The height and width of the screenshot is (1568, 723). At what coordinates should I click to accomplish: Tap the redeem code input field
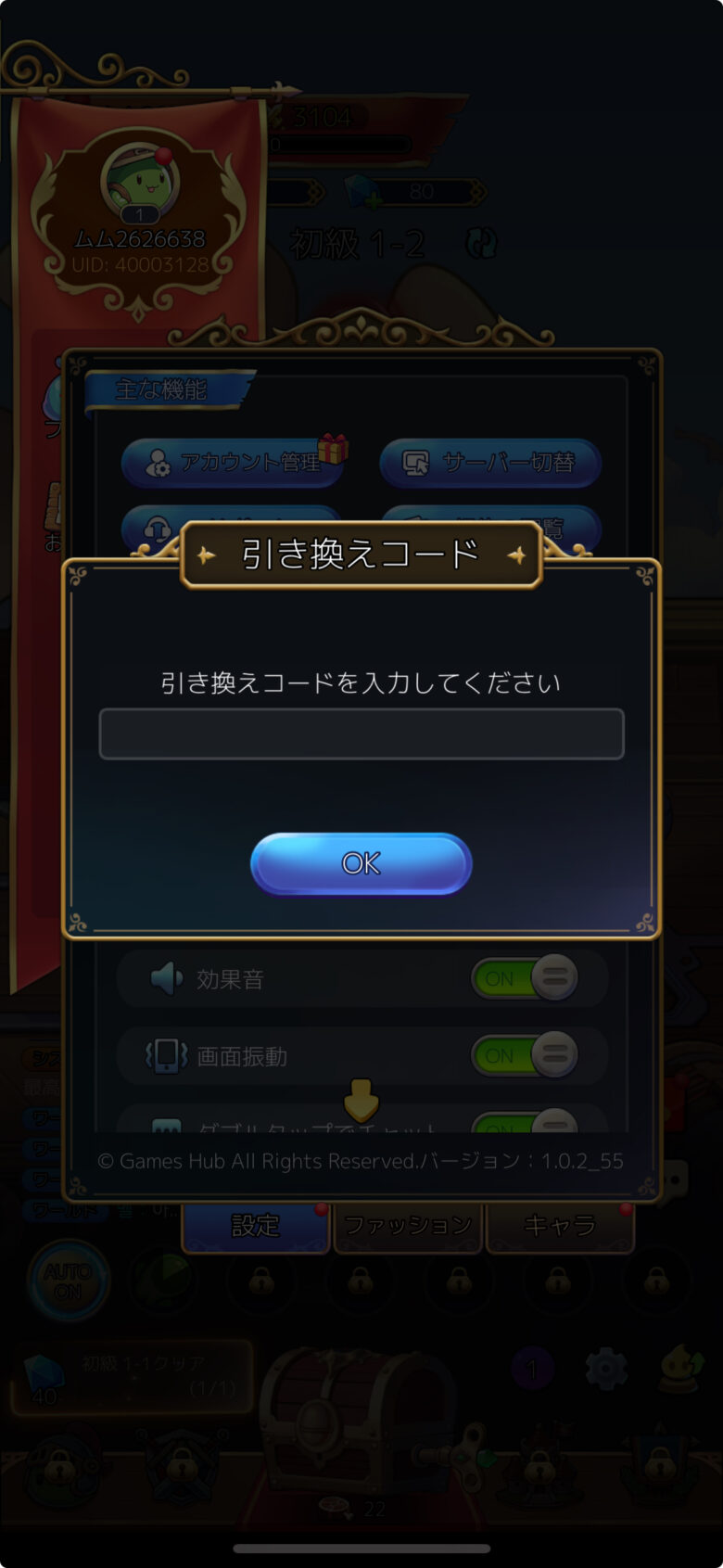361,734
